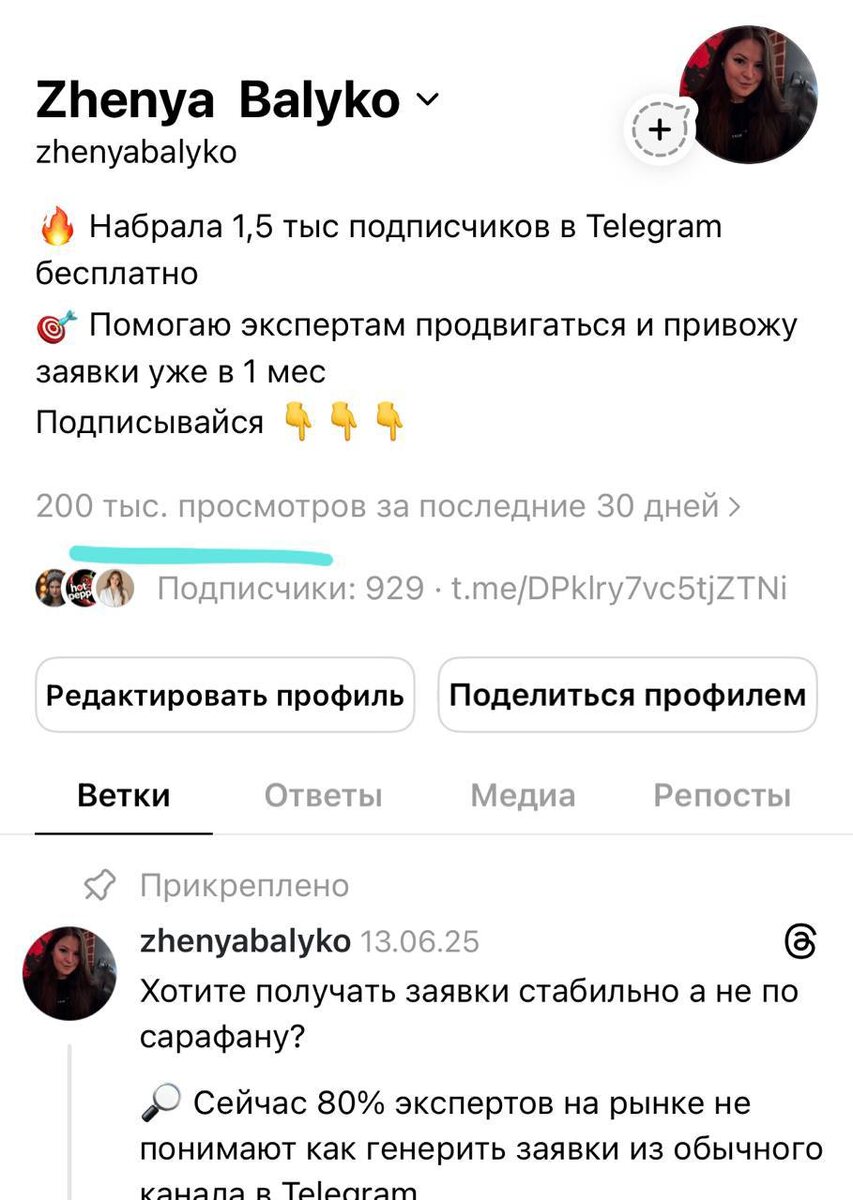Open the Медиа tab
Viewport: 853px width, 1200px height.
pos(522,795)
